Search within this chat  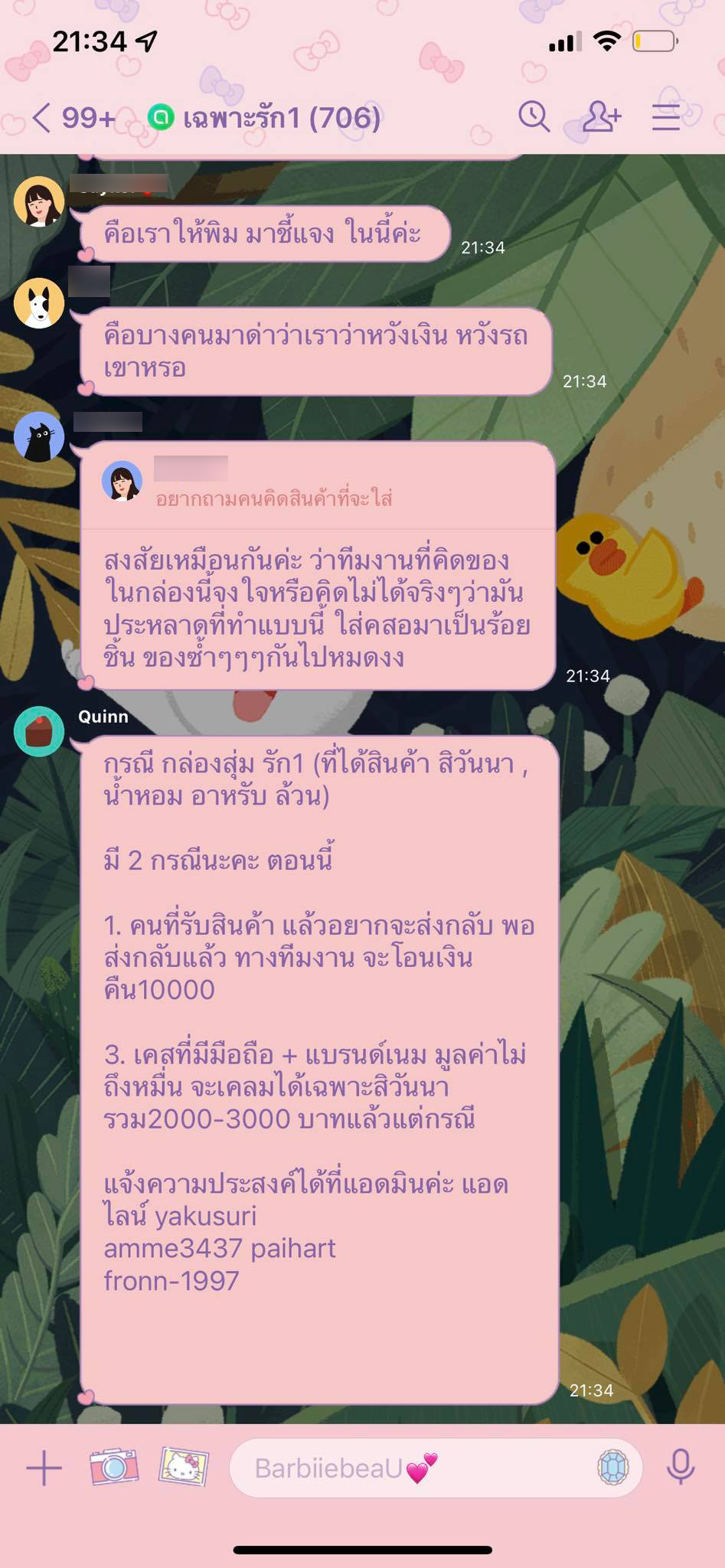tap(534, 117)
